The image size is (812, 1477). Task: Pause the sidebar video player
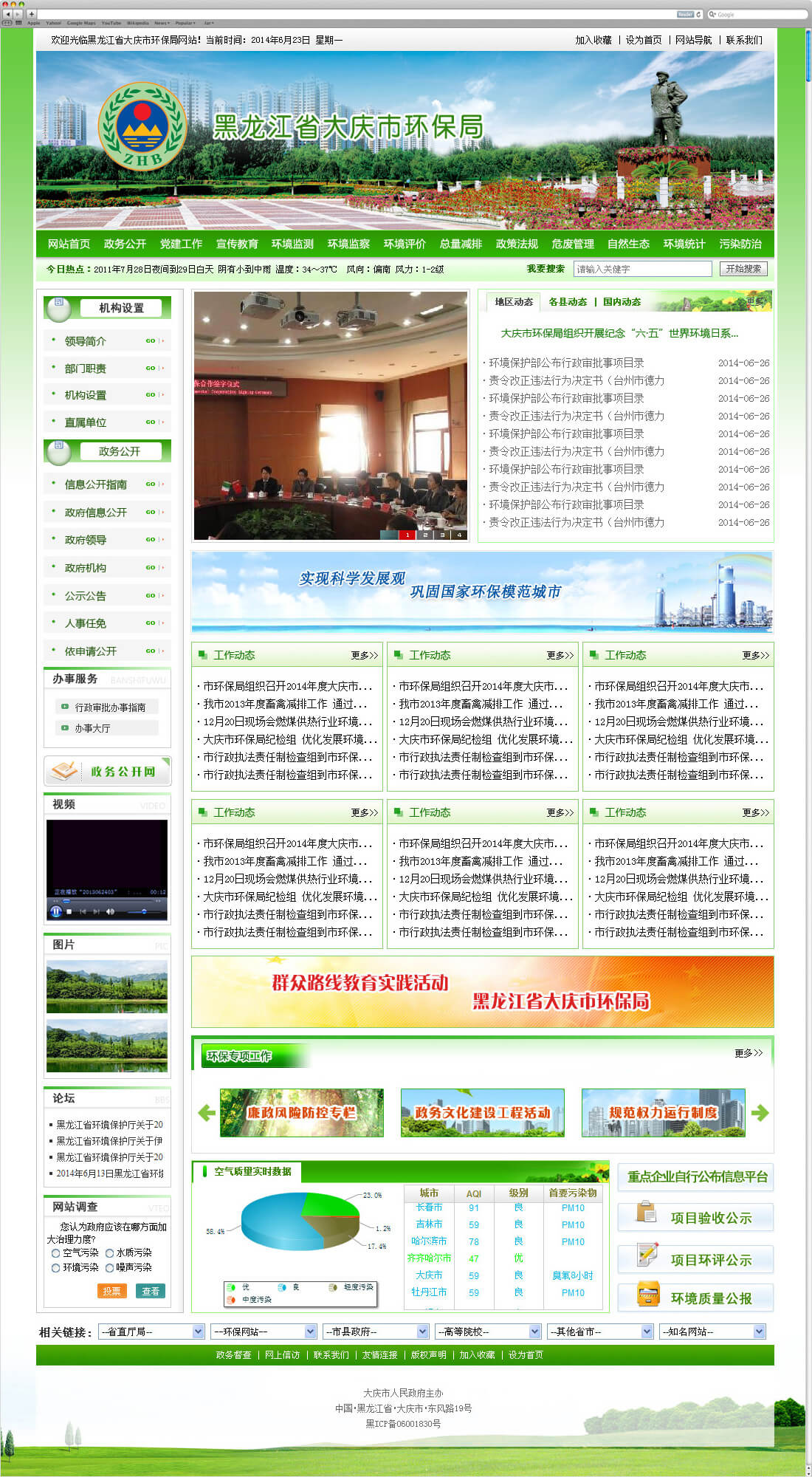tap(55, 911)
